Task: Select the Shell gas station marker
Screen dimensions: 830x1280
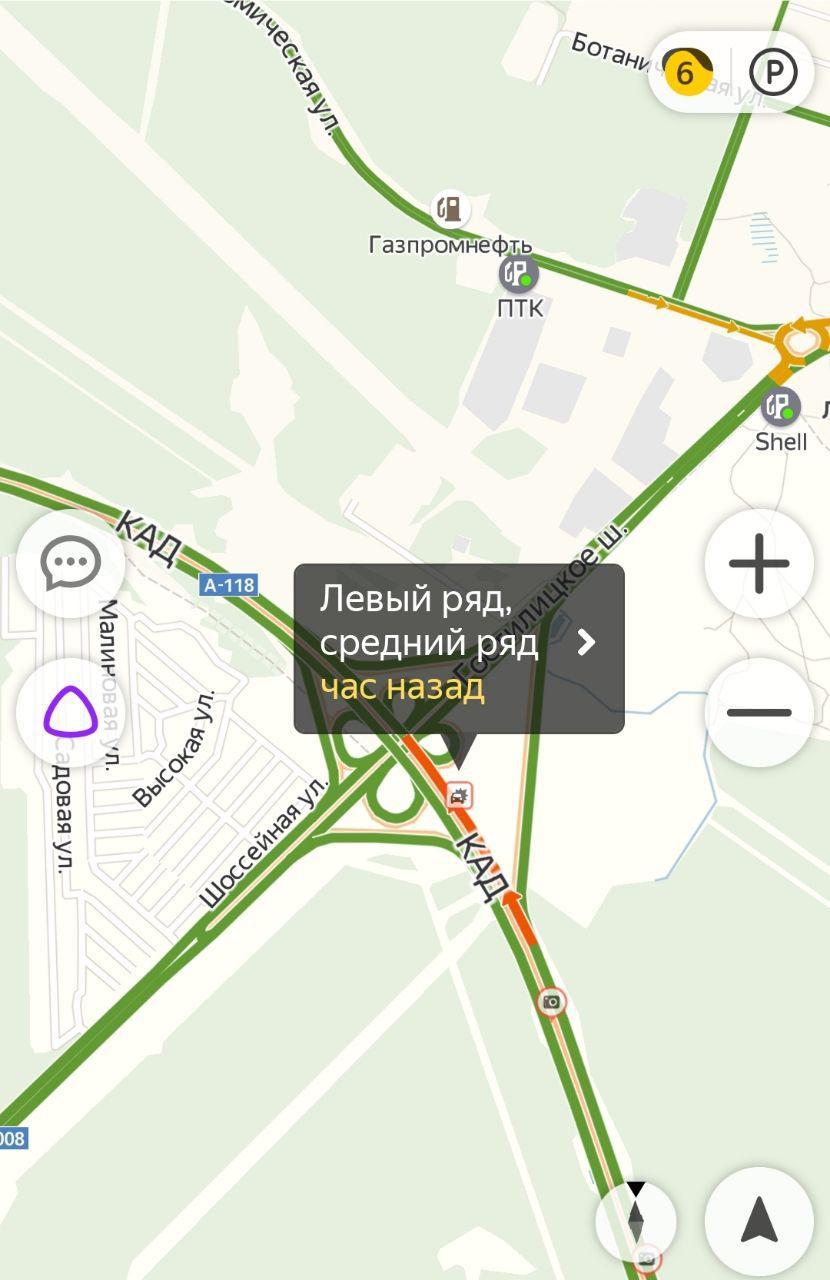Action: click(780, 406)
